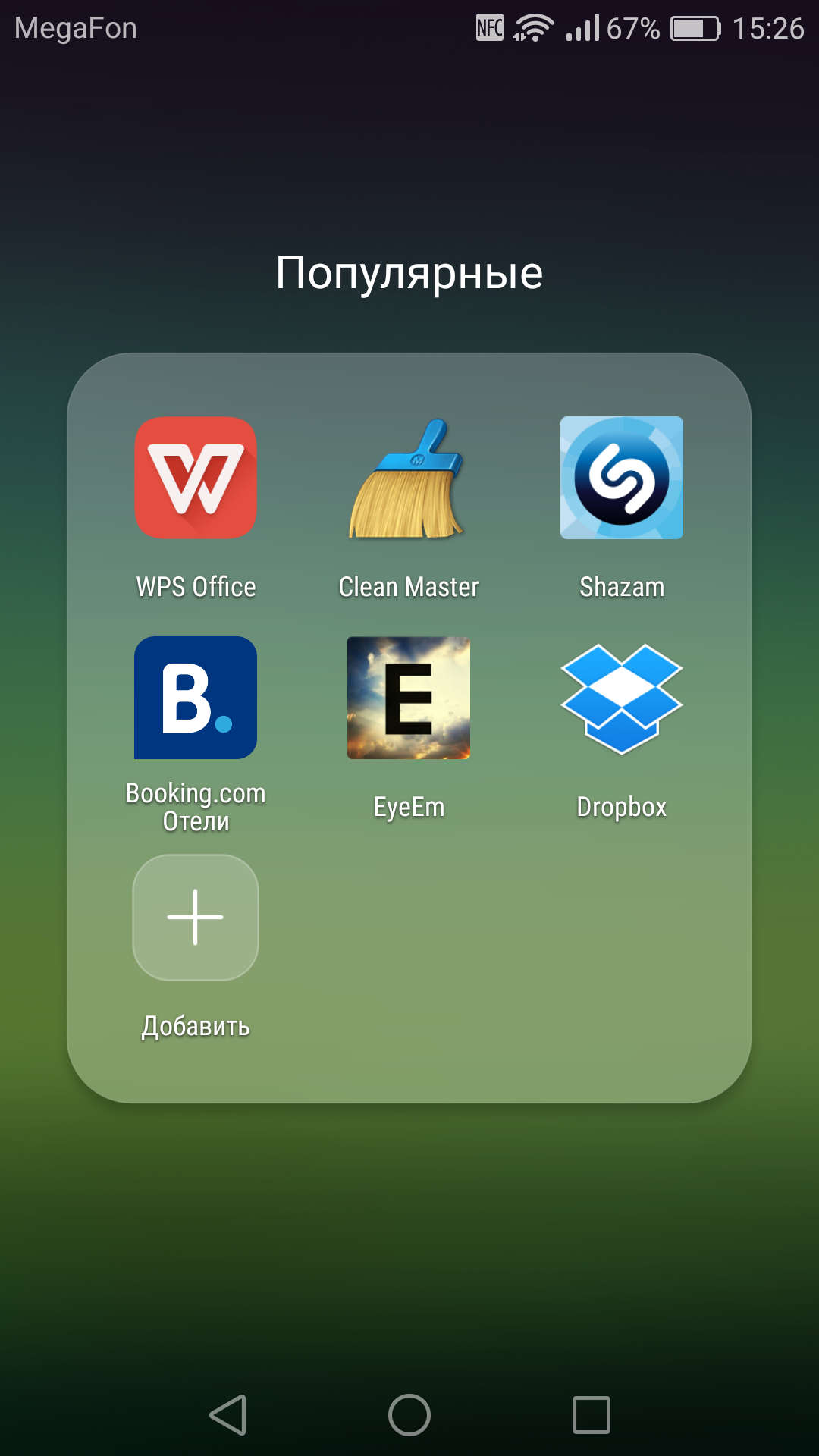
Task: Launch Dropbox
Action: [622, 698]
